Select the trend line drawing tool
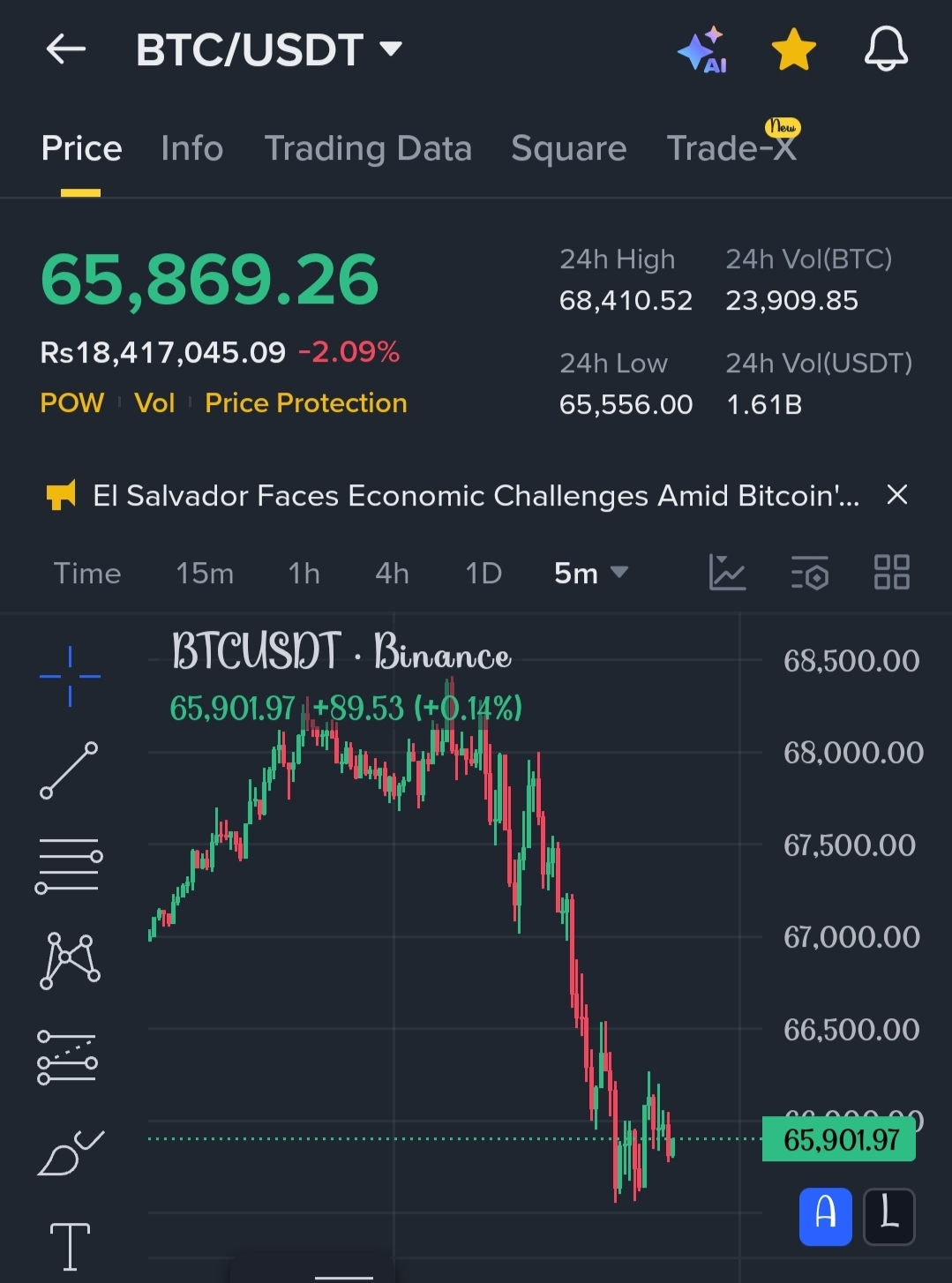 pos(69,770)
